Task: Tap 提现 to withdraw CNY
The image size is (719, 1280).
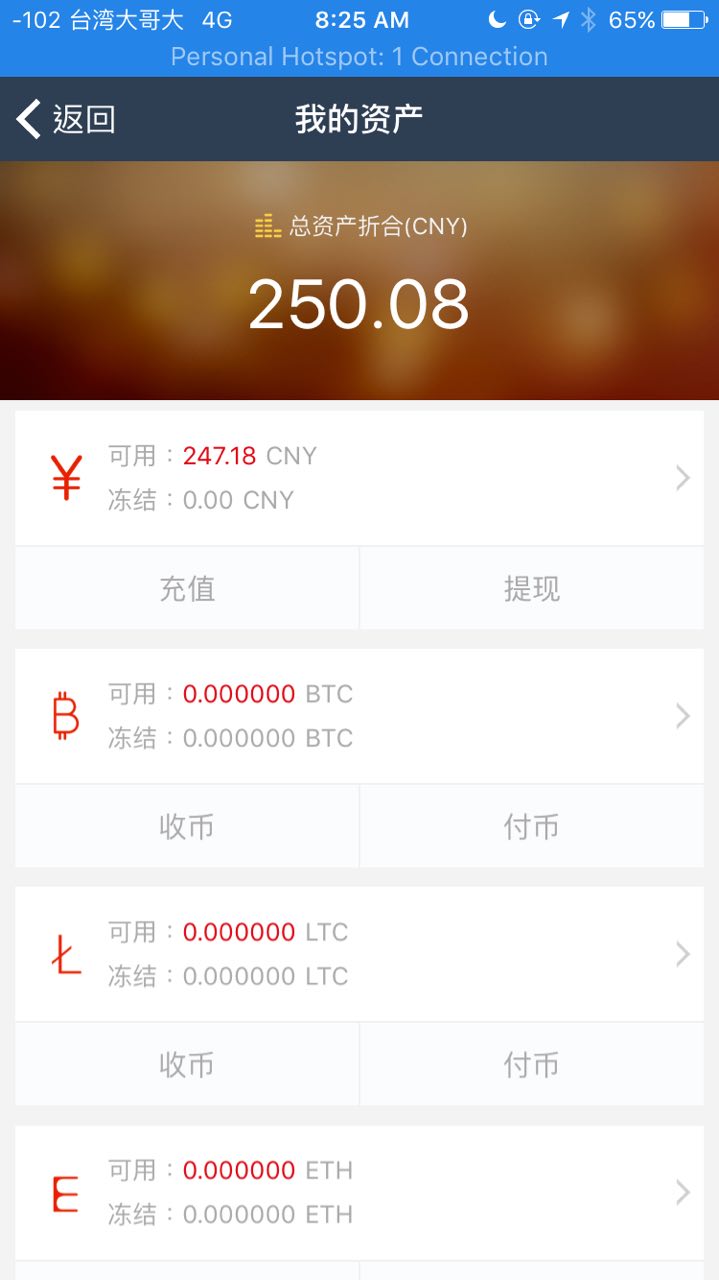Action: 532,588
